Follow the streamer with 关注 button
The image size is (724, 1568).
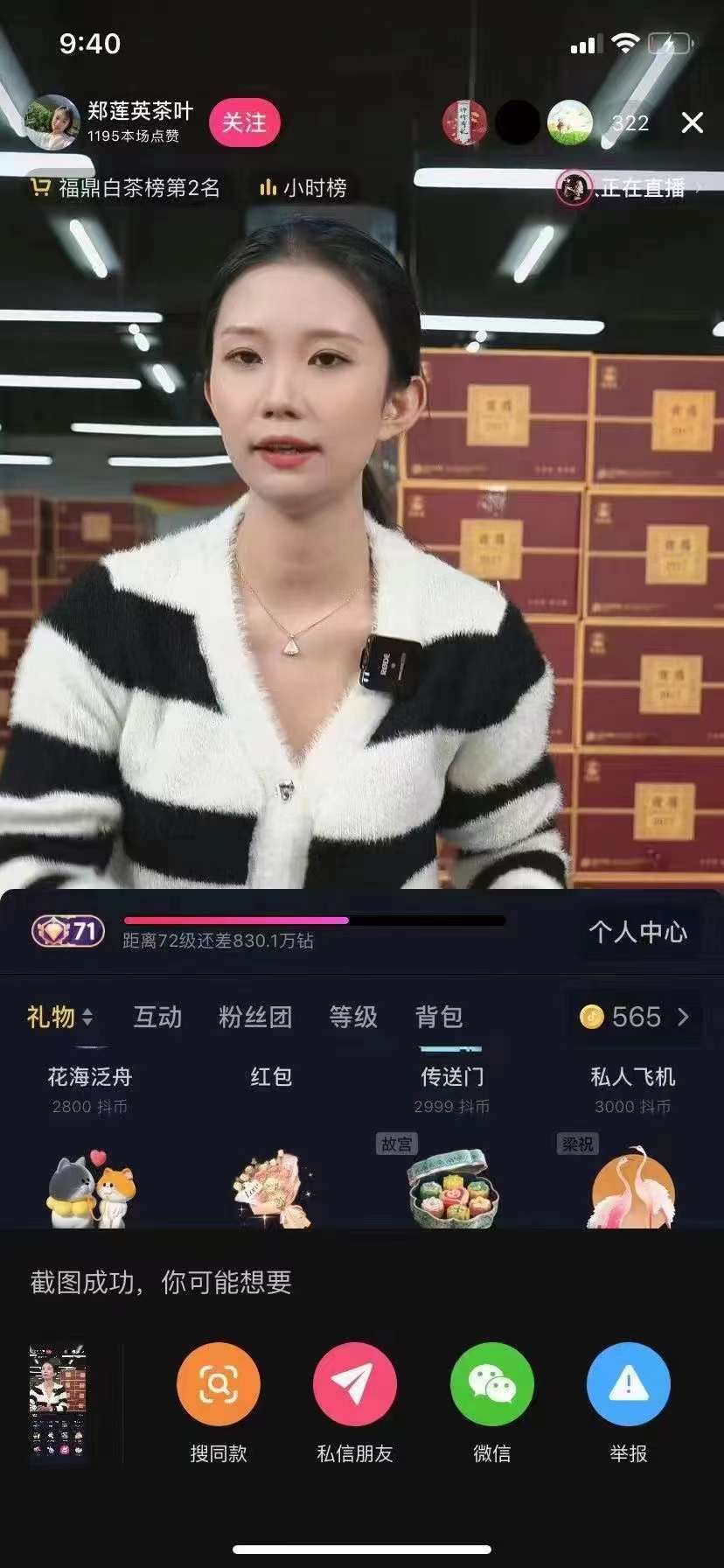tap(244, 123)
